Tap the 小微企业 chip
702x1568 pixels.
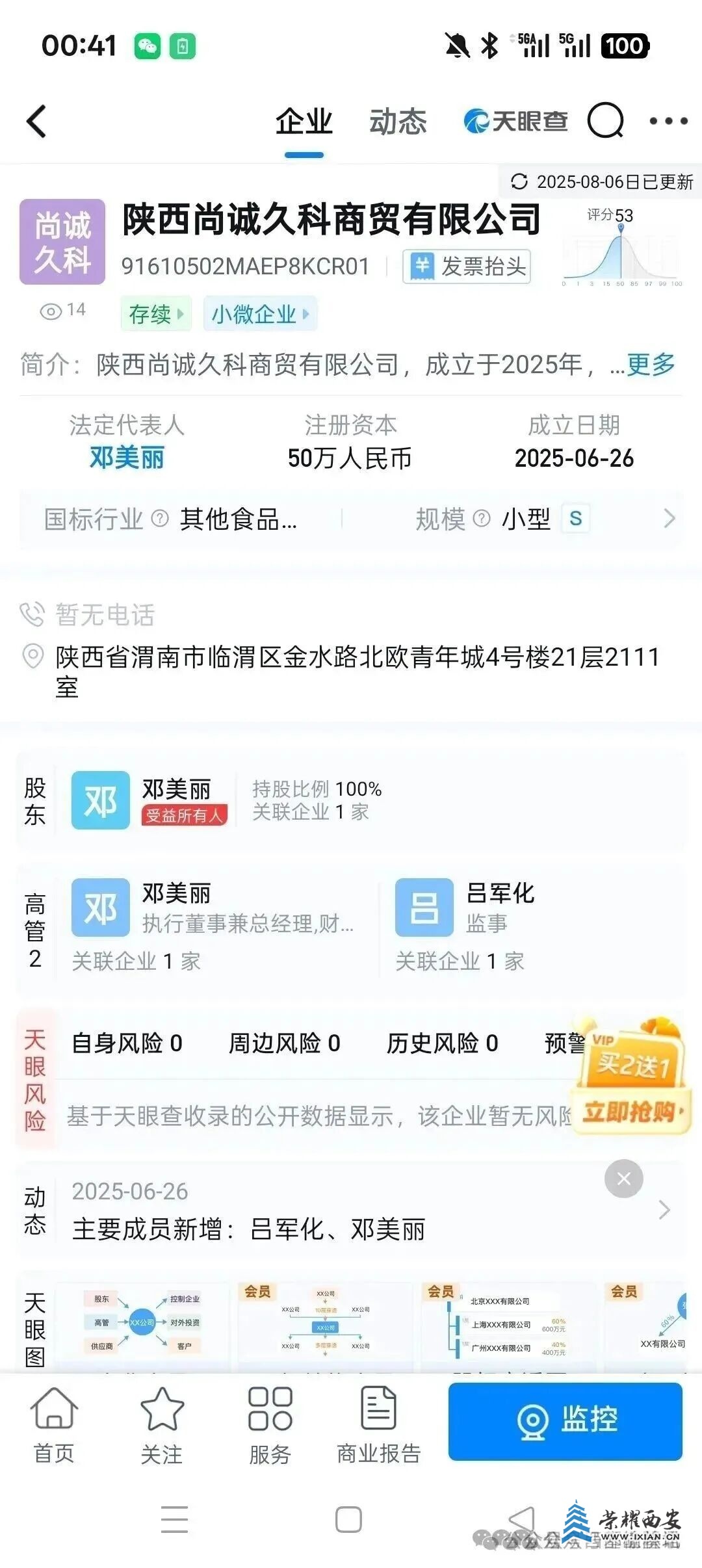pos(260,314)
